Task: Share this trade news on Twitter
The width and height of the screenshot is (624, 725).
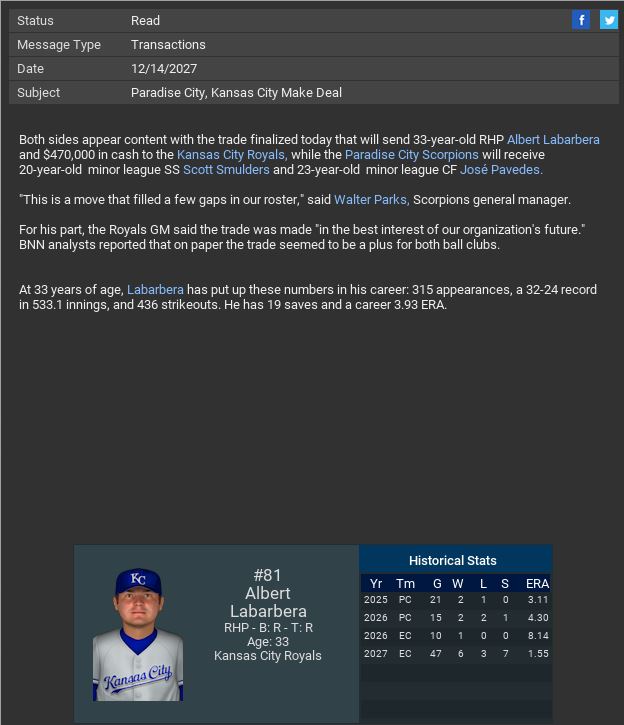Action: 608,20
